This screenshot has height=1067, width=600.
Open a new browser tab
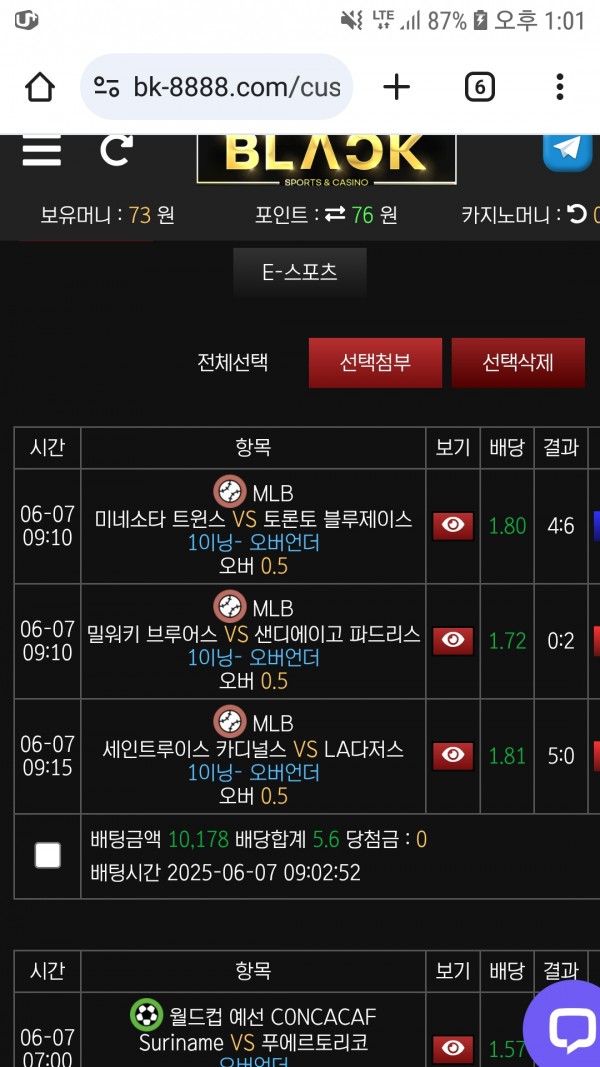coord(397,88)
